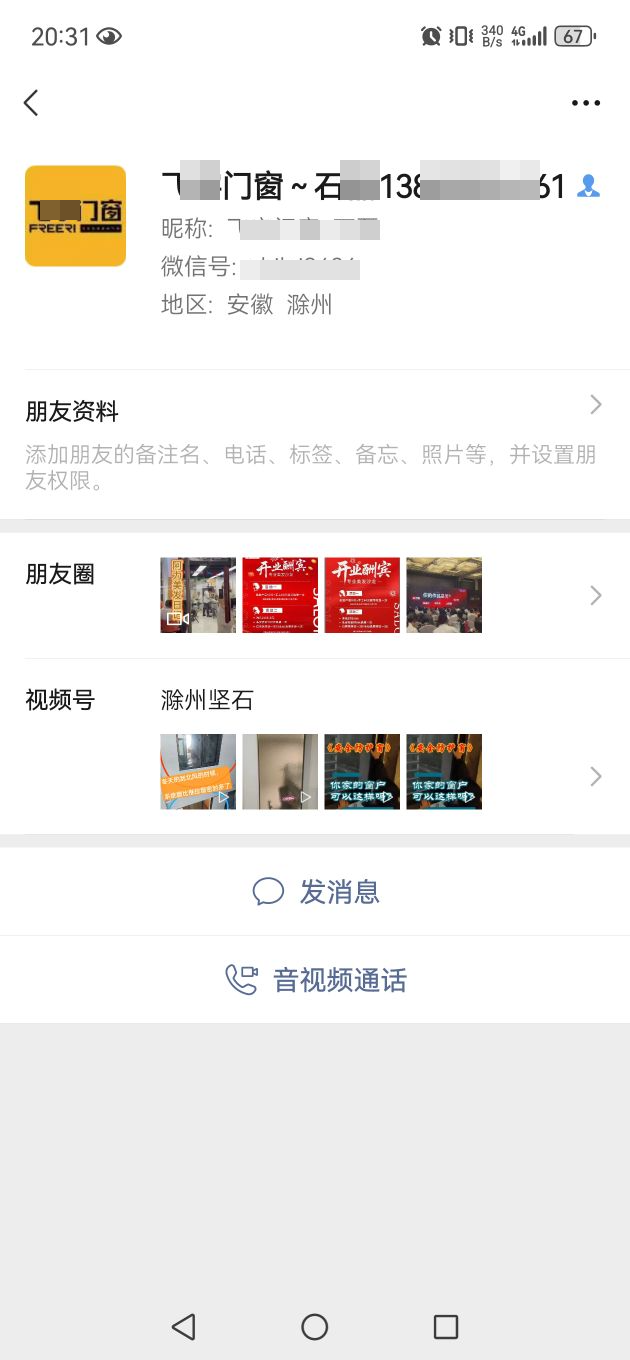Tap 发消息 to send a message
Screen dimensions: 630x1360
tap(315, 891)
